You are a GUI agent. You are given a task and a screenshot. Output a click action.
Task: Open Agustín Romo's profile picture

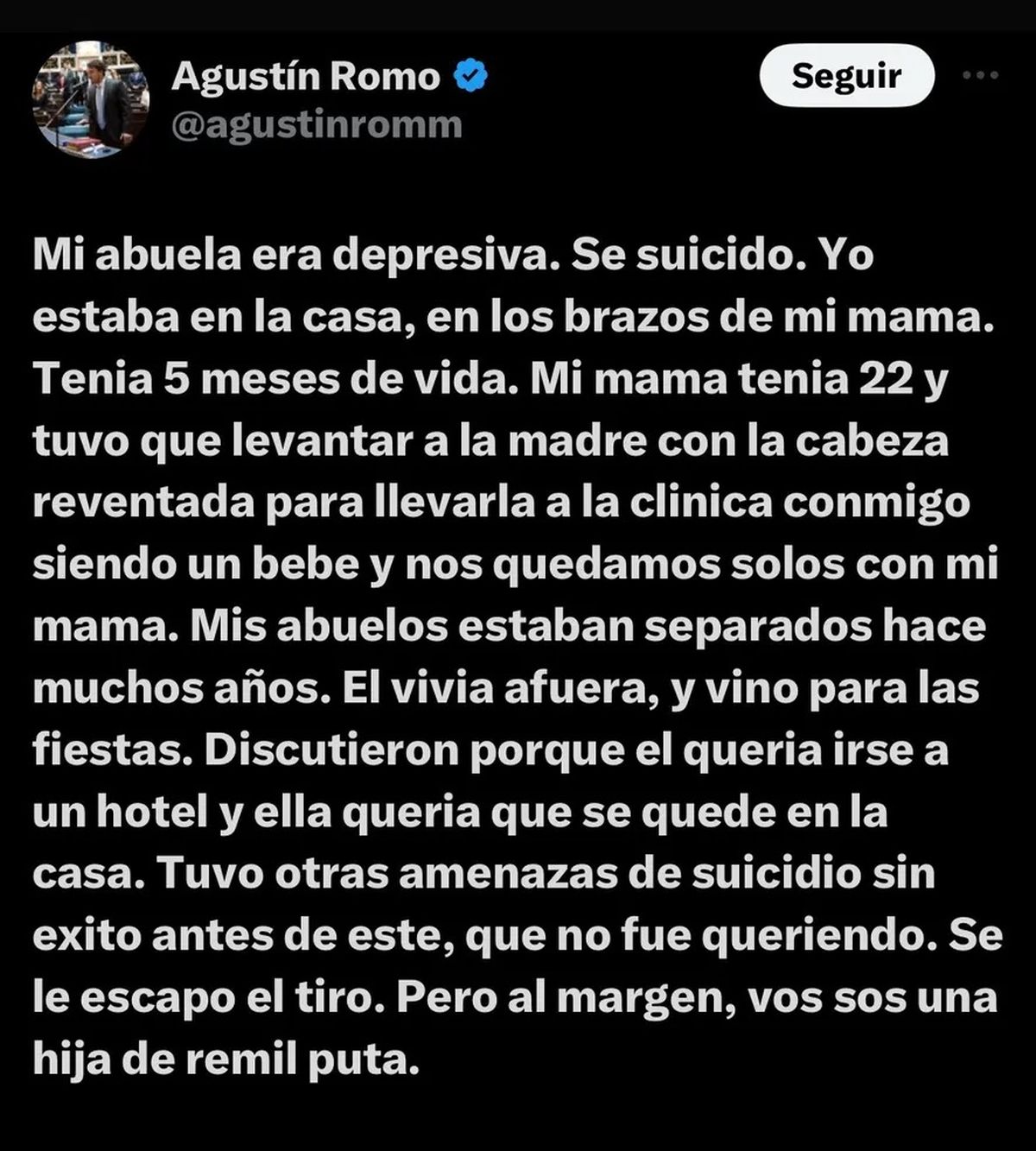pyautogui.click(x=91, y=99)
